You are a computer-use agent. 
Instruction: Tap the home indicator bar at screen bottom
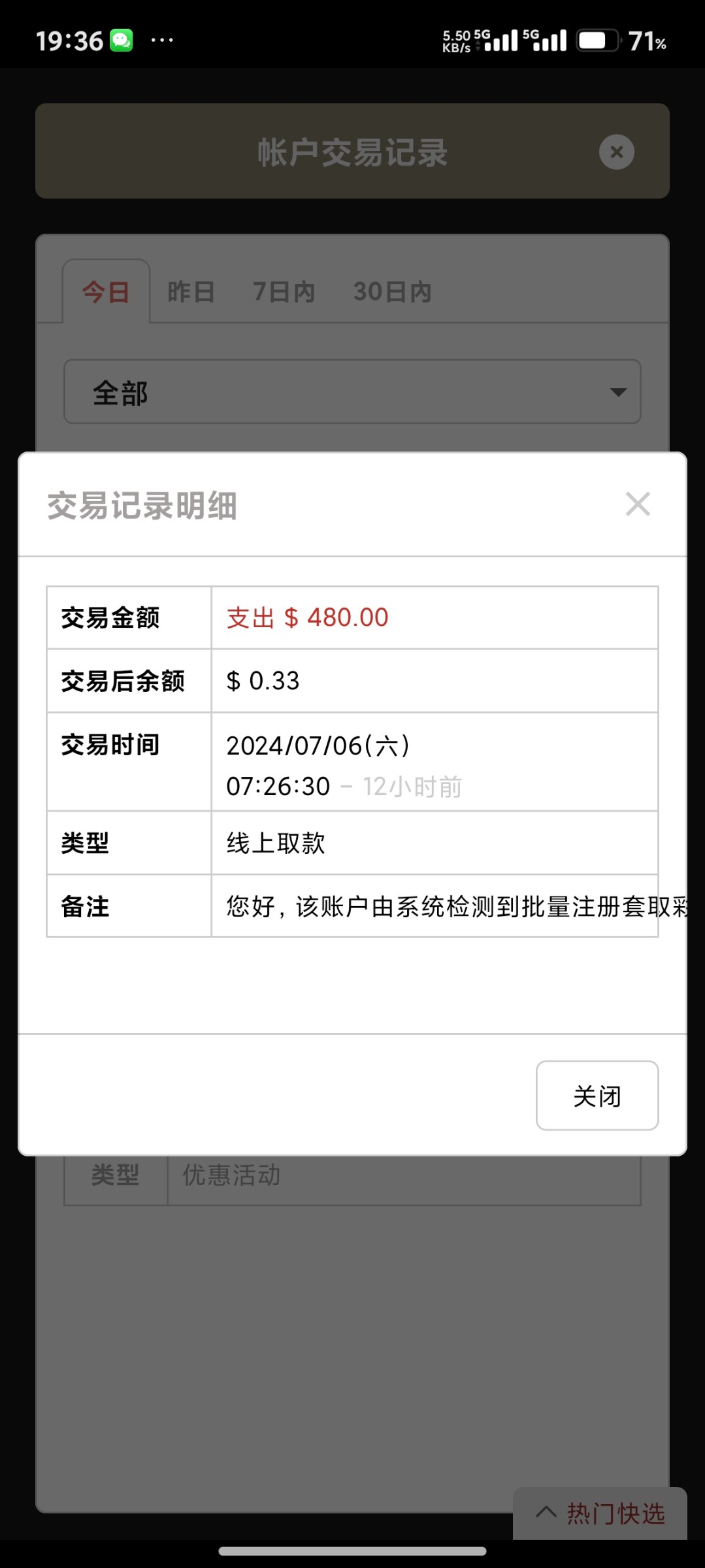coord(352,1551)
